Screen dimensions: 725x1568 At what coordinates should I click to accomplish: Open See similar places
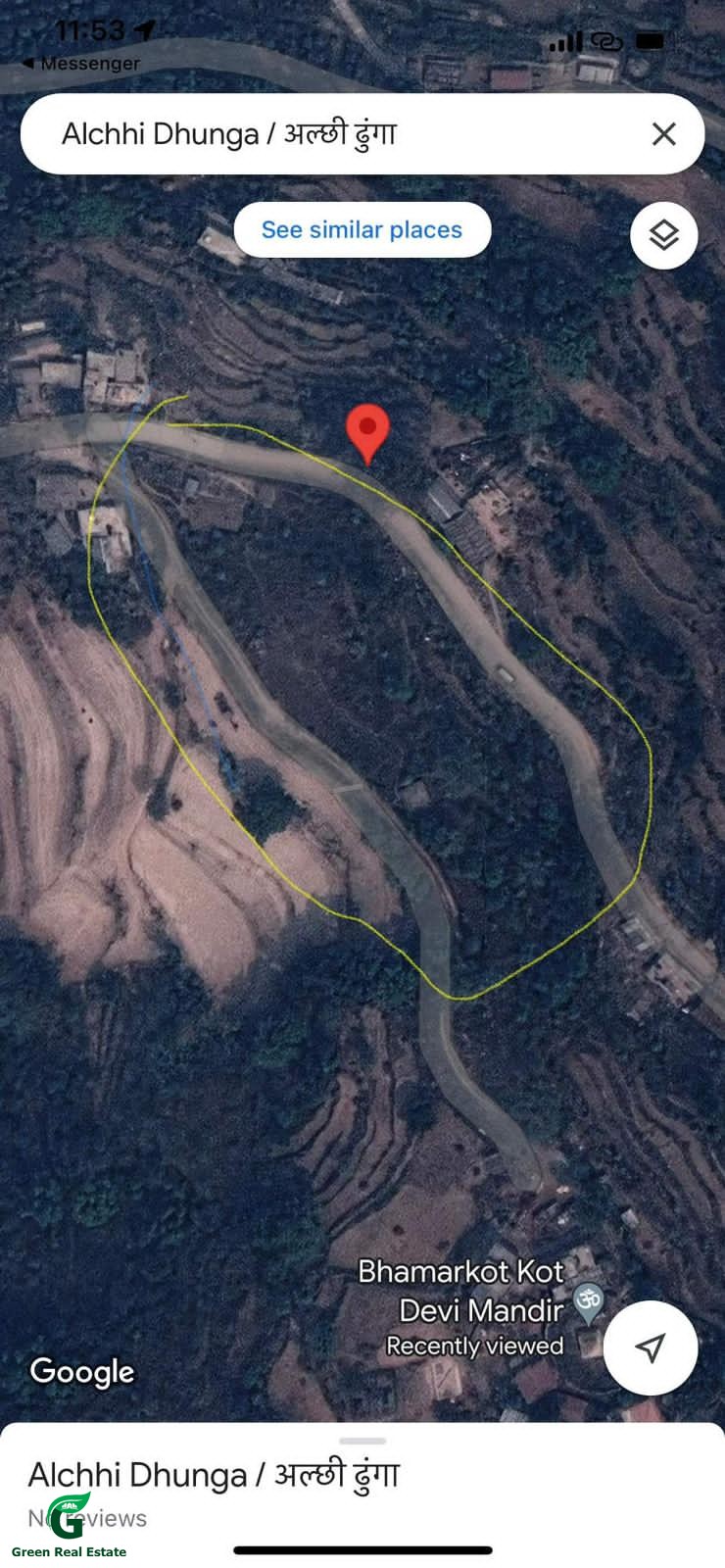pyautogui.click(x=362, y=230)
